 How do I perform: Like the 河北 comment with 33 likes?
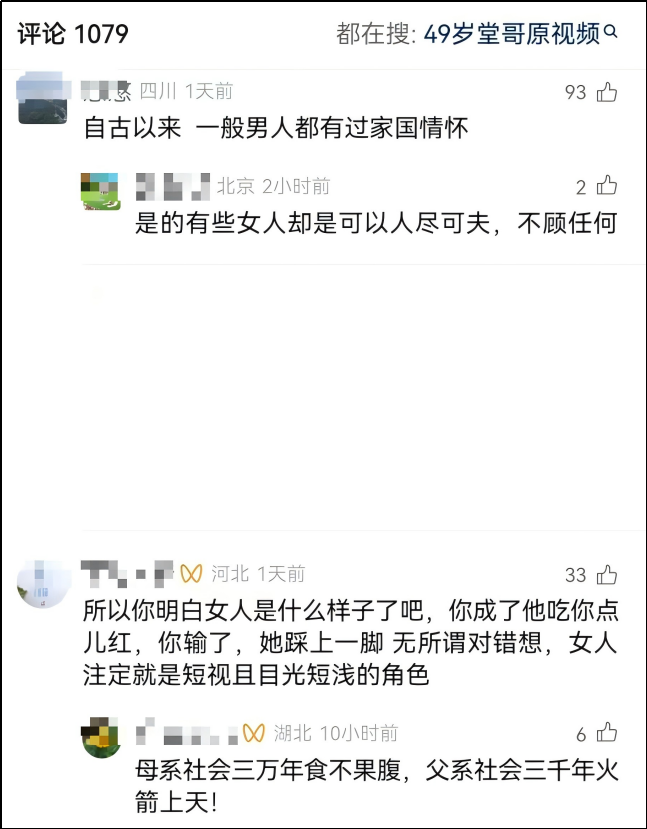pyautogui.click(x=606, y=575)
